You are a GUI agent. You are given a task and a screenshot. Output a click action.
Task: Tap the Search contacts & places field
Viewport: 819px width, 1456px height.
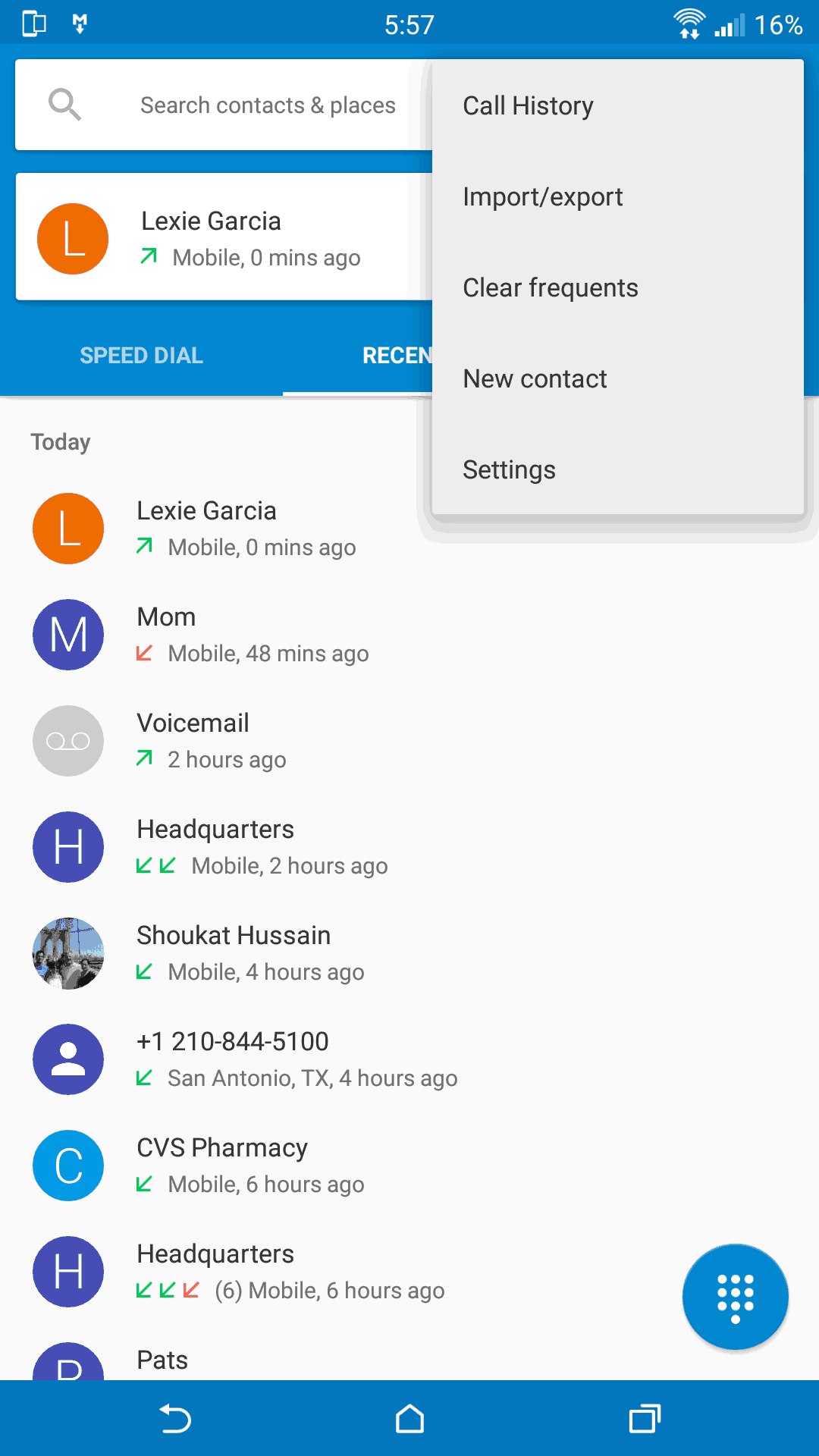click(267, 105)
